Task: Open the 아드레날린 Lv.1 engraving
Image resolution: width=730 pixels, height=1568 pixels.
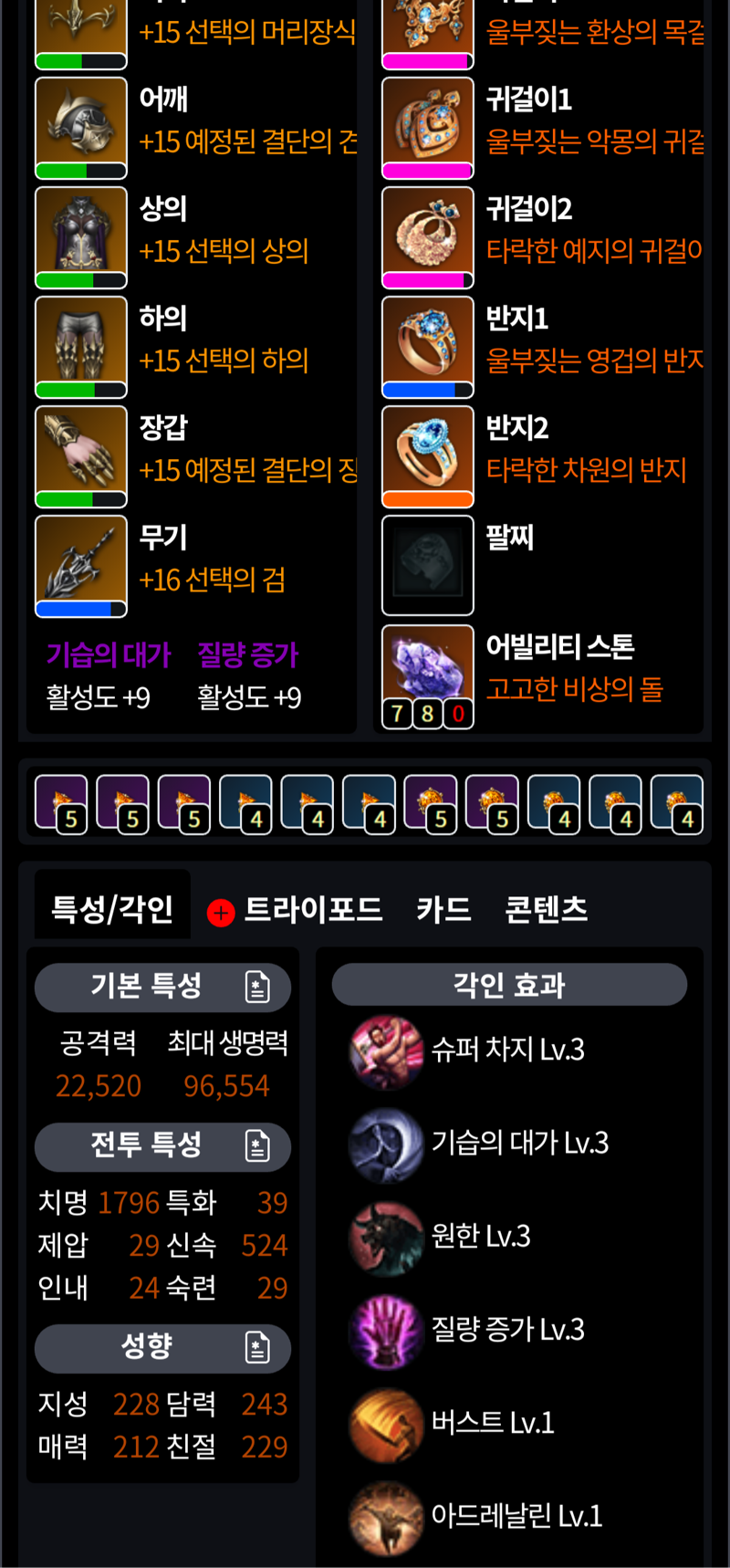Action: tap(476, 1517)
